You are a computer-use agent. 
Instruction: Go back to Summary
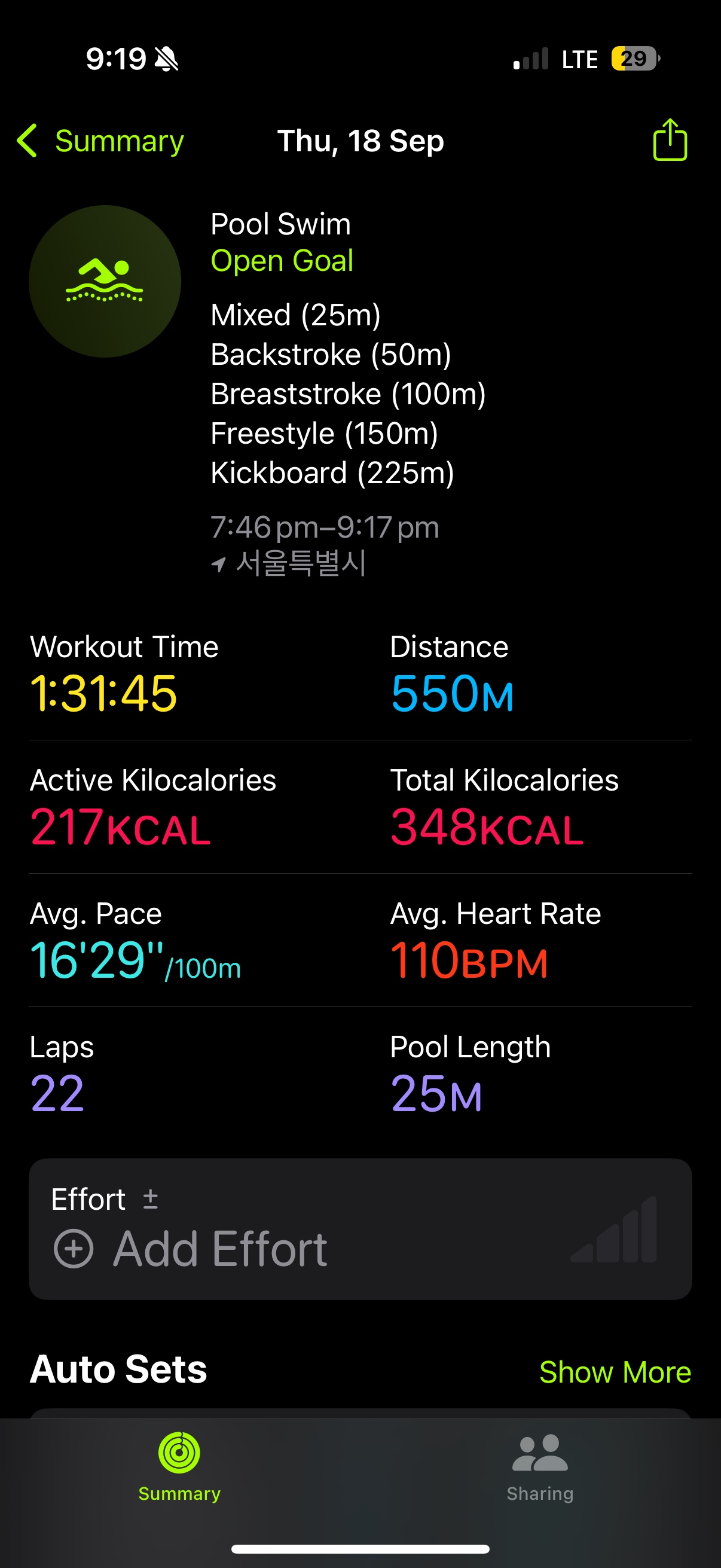tap(100, 141)
